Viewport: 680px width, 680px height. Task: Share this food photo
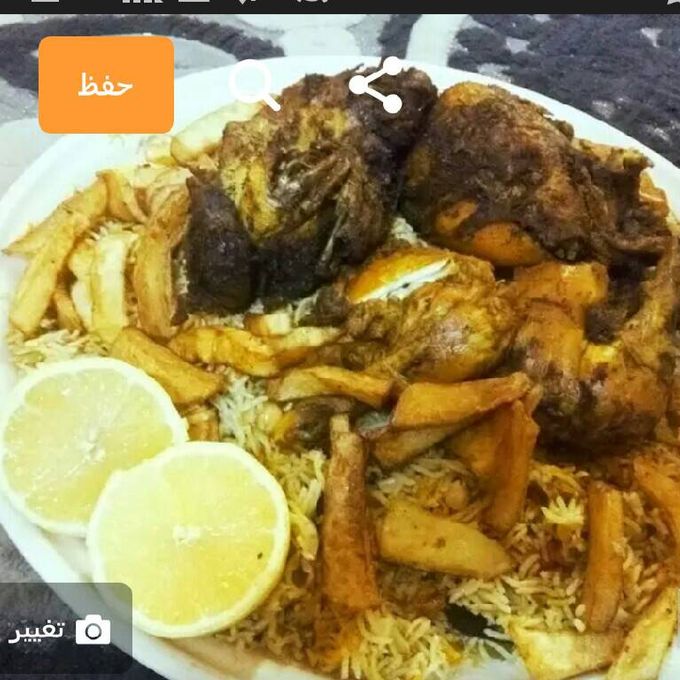click(376, 85)
